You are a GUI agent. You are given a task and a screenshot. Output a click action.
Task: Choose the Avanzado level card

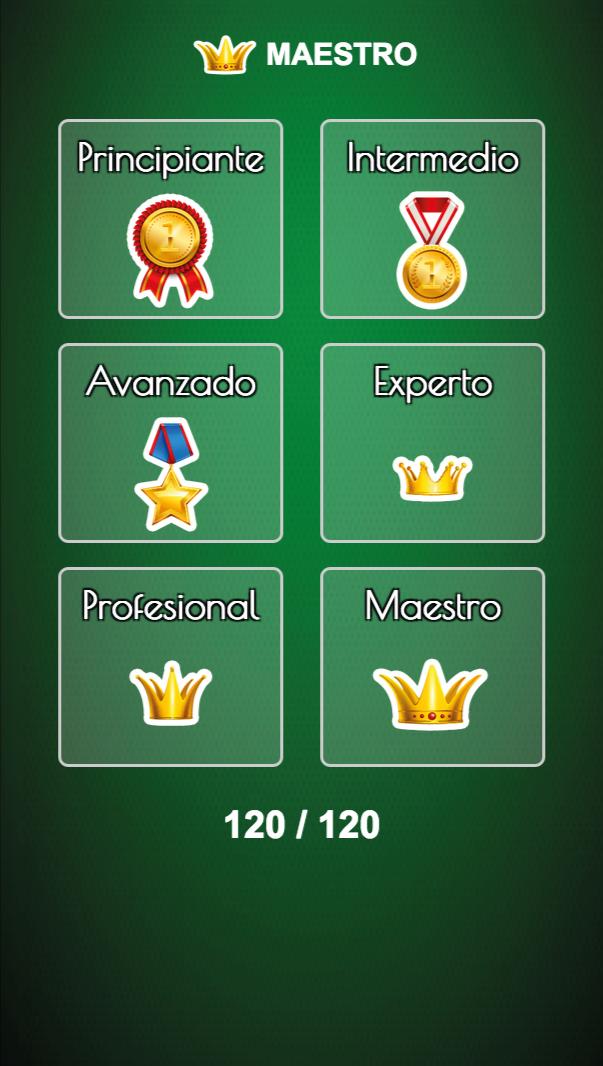171,443
